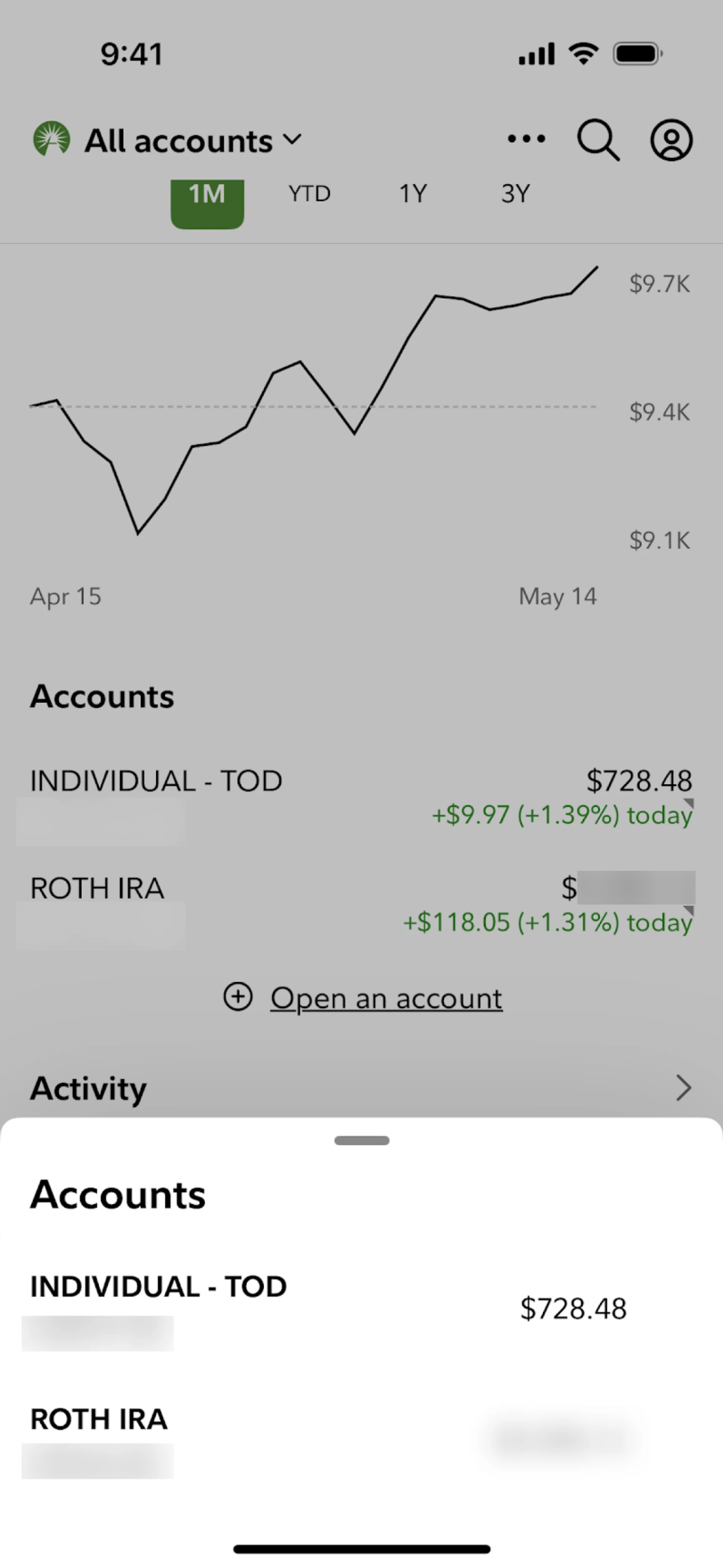Switch the chart to YTD
The image size is (723, 1568).
[x=309, y=194]
